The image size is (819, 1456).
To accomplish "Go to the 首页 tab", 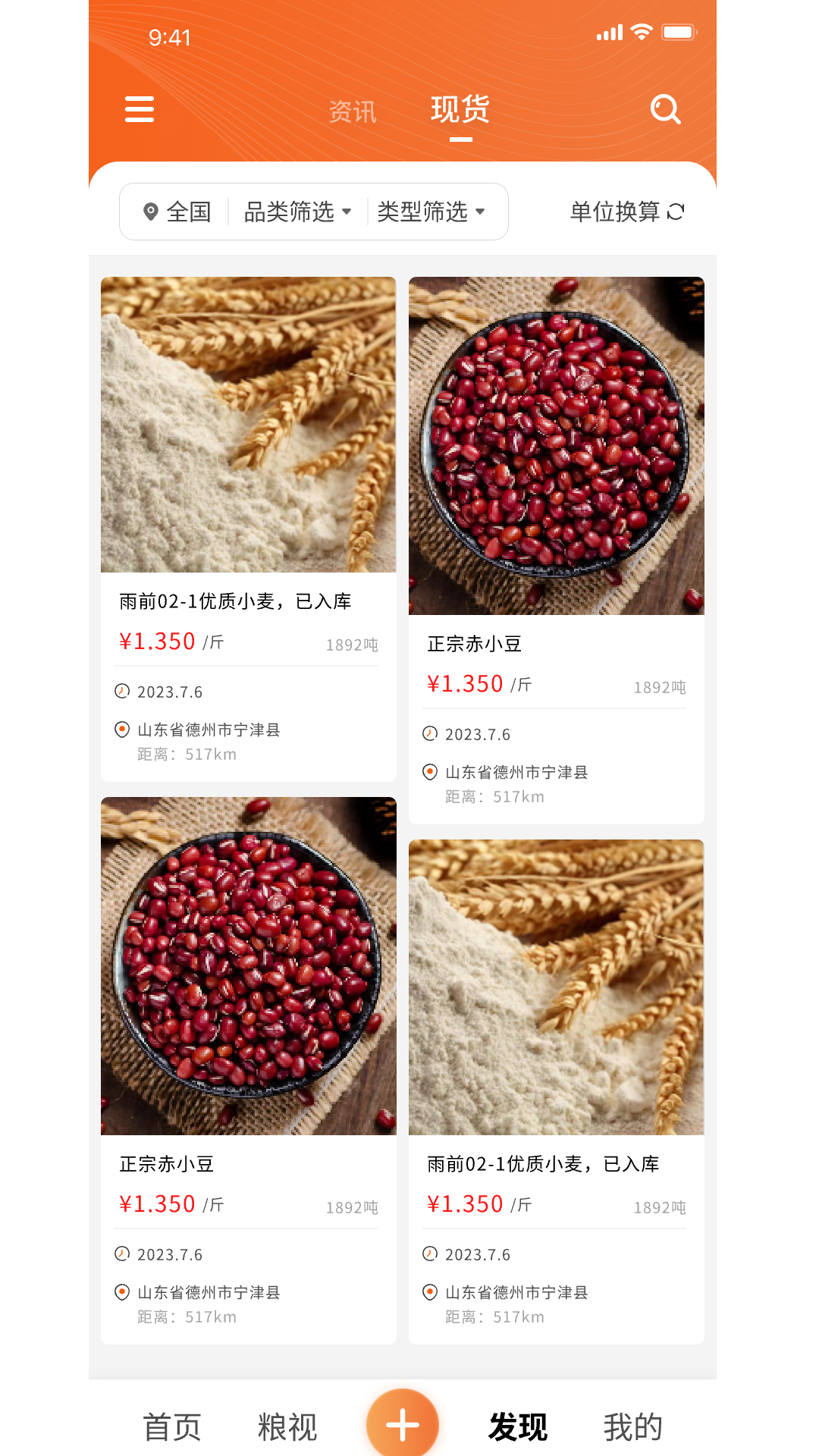I will pyautogui.click(x=172, y=1427).
